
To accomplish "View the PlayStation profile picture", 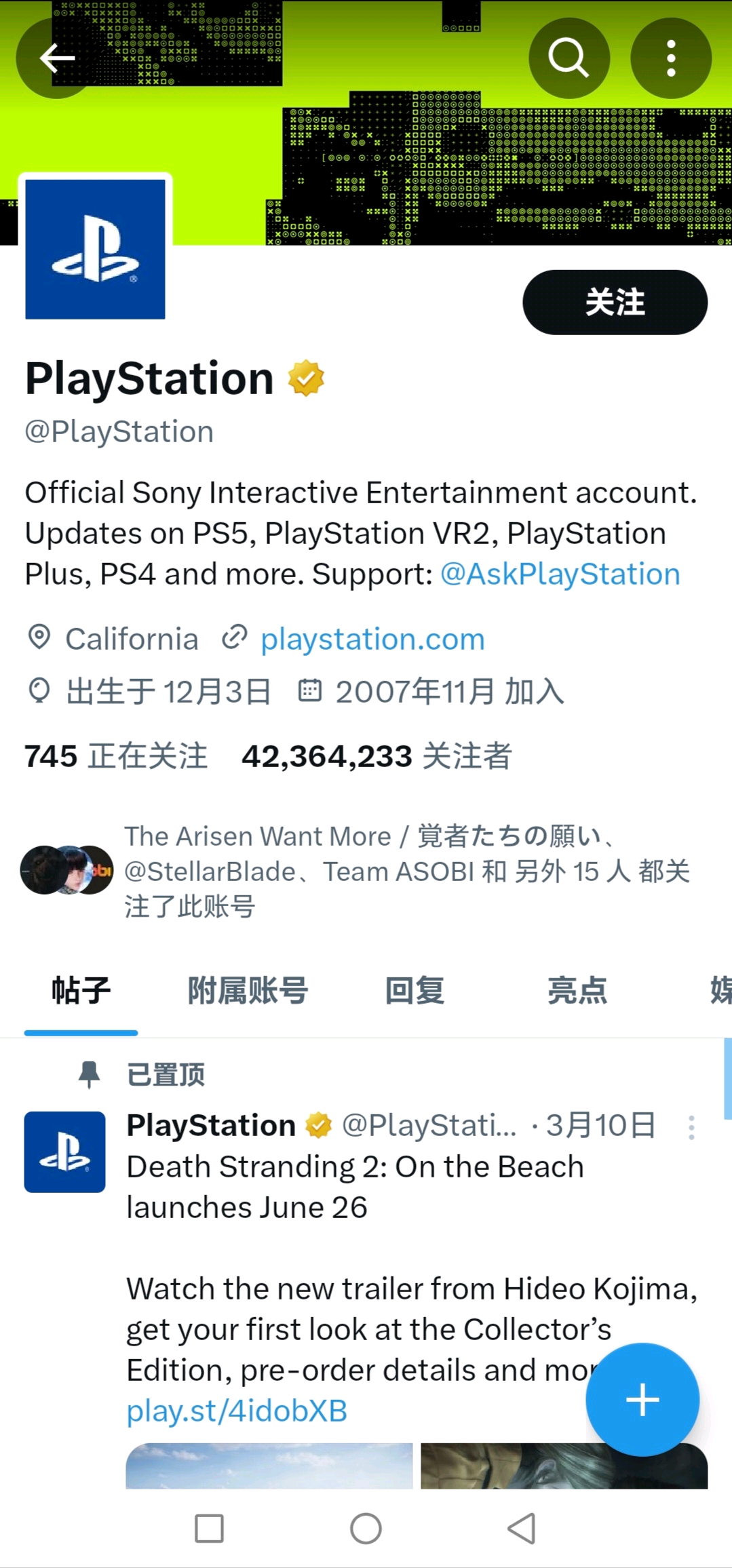I will click(x=96, y=249).
